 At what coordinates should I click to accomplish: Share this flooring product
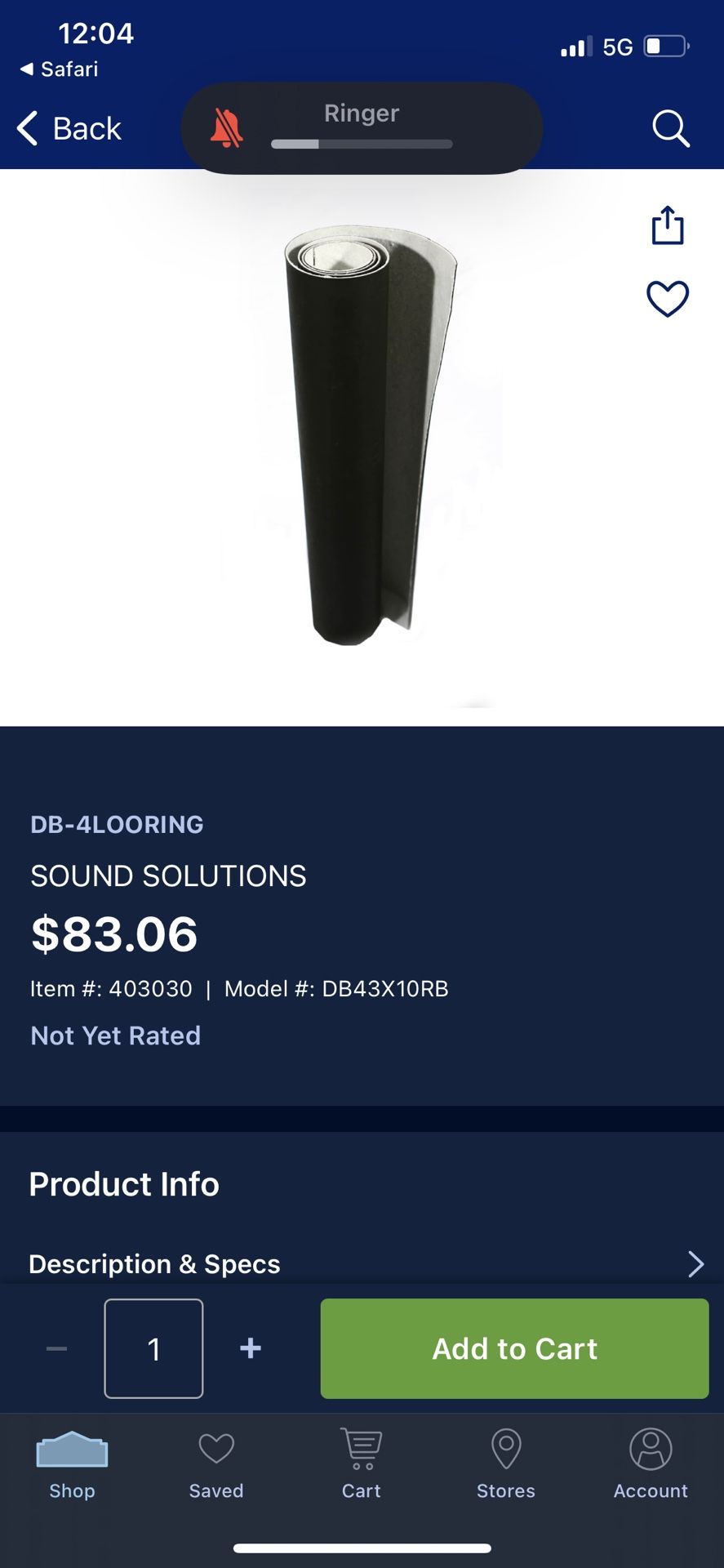[x=668, y=225]
